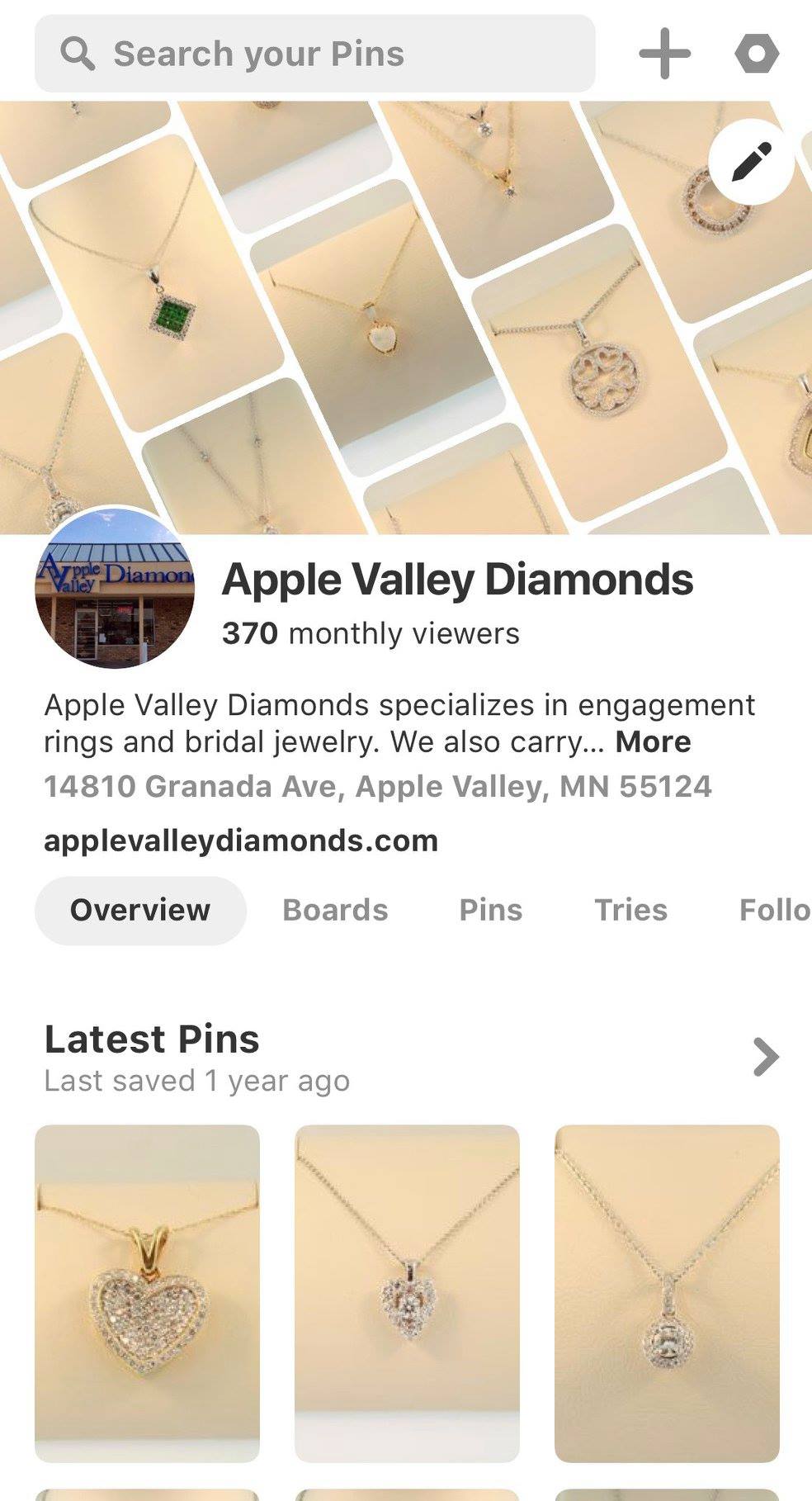This screenshot has height=1501, width=812.
Task: Open the Apple Valley Diamonds profile picture
Action: click(x=115, y=587)
